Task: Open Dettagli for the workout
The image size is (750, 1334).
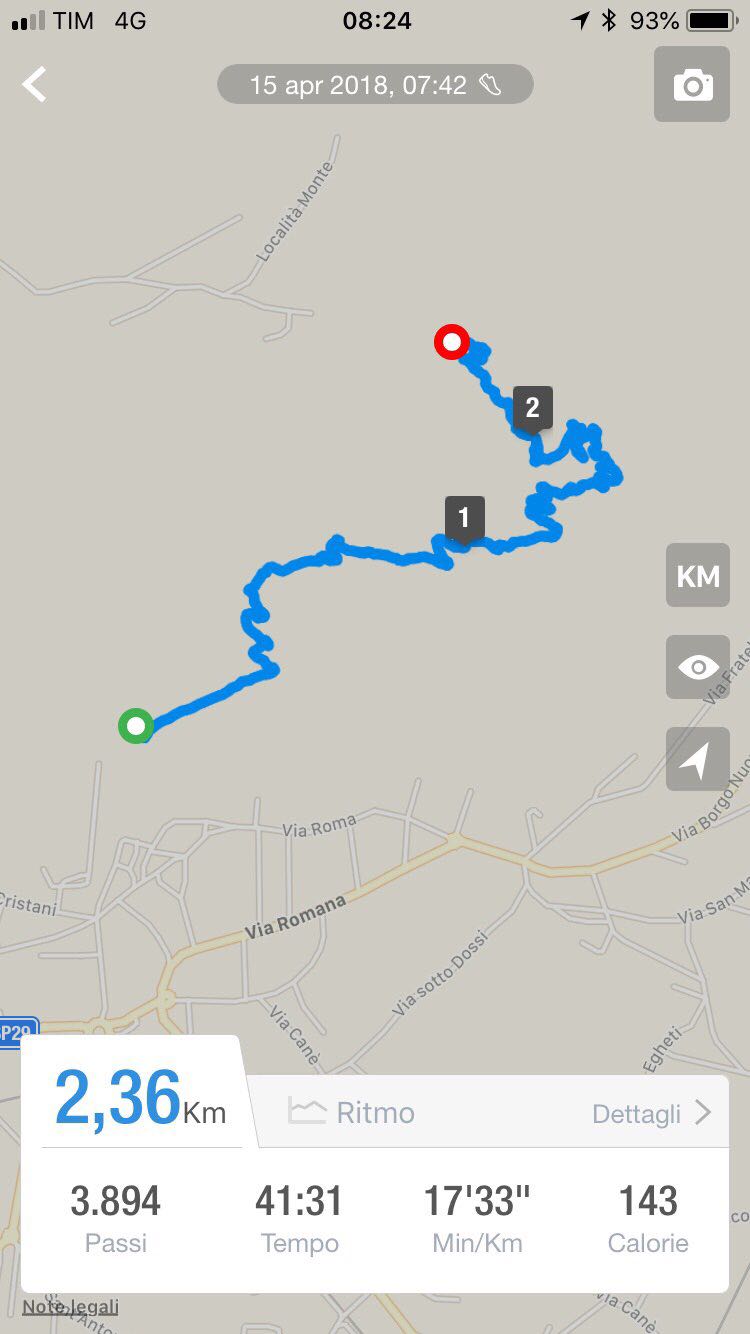Action: tap(651, 1113)
